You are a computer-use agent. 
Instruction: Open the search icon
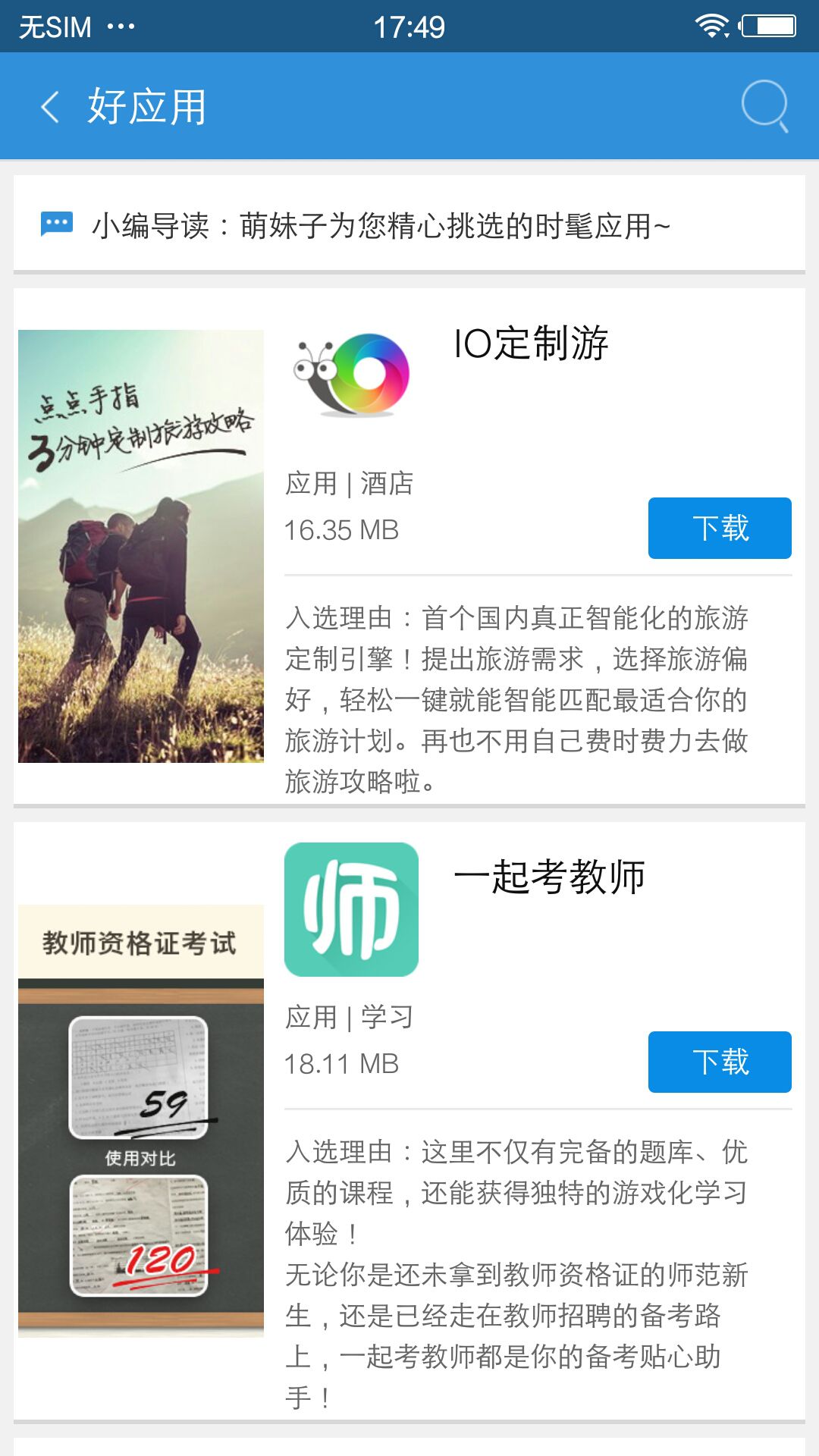click(x=764, y=106)
